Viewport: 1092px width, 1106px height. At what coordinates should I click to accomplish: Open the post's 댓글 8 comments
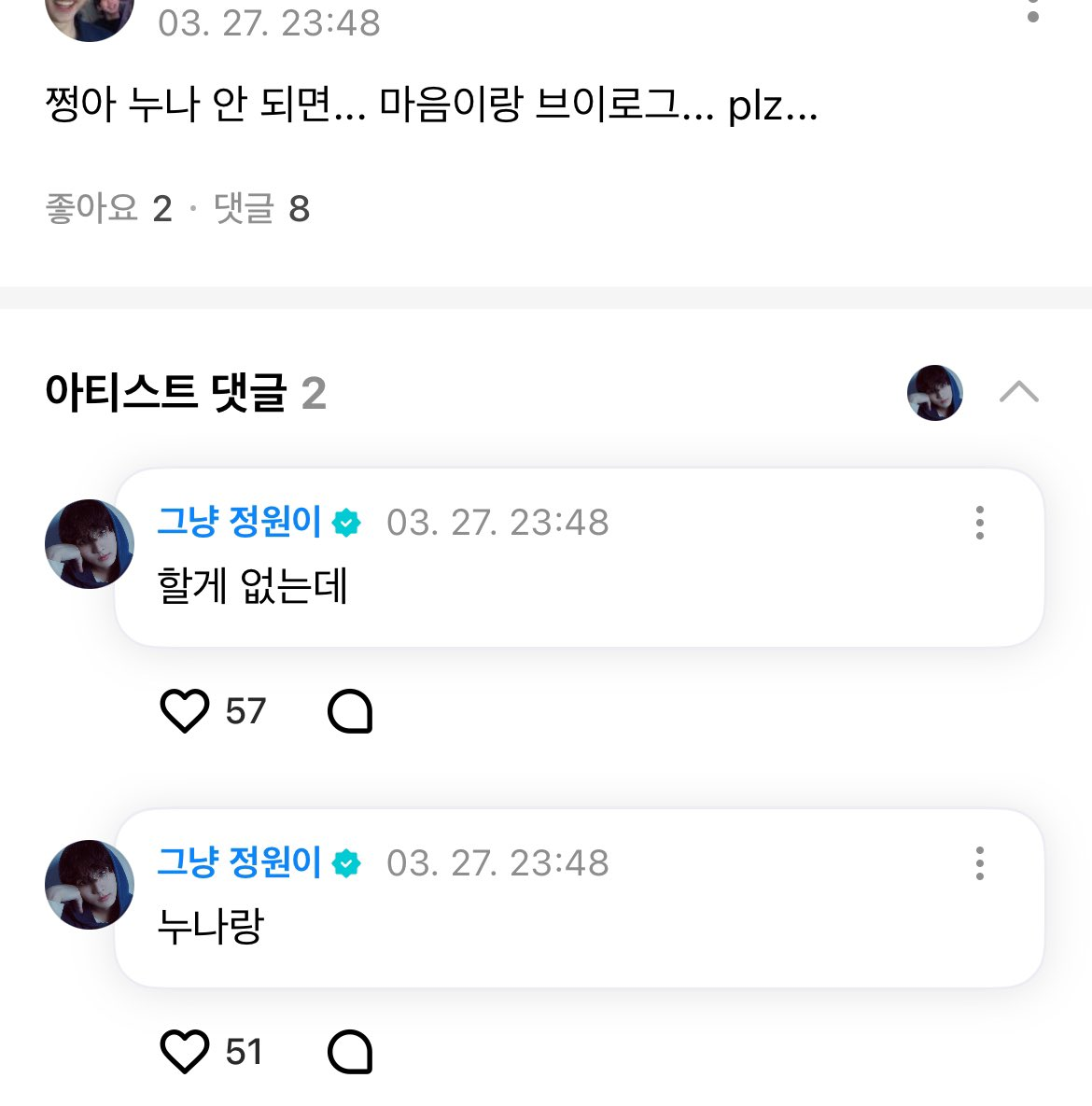(261, 209)
